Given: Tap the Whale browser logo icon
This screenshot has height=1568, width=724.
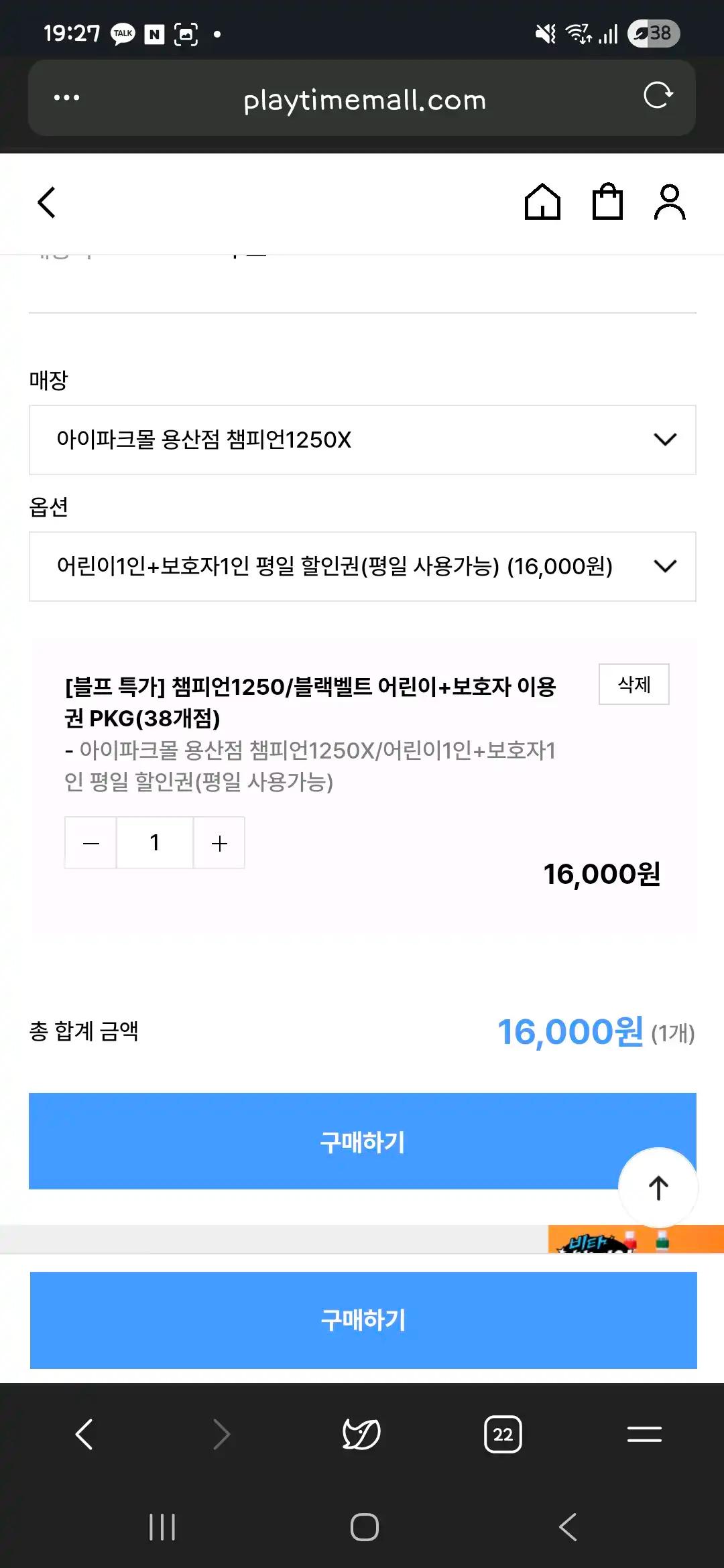Looking at the screenshot, I should [362, 1433].
